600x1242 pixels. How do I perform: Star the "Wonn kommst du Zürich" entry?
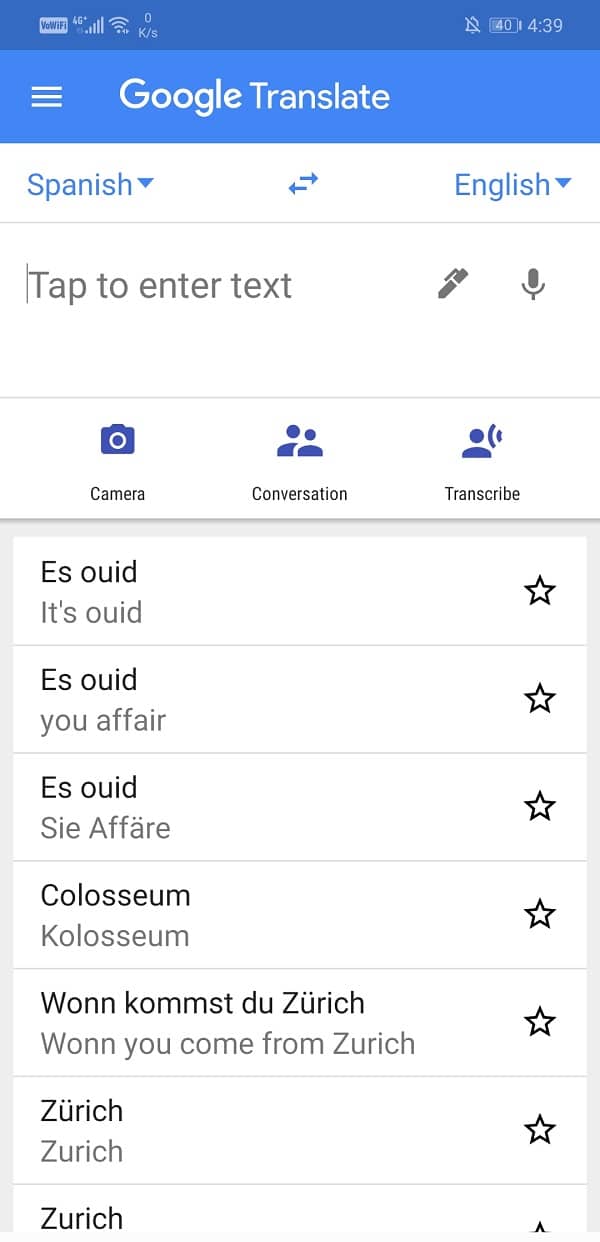click(540, 1022)
